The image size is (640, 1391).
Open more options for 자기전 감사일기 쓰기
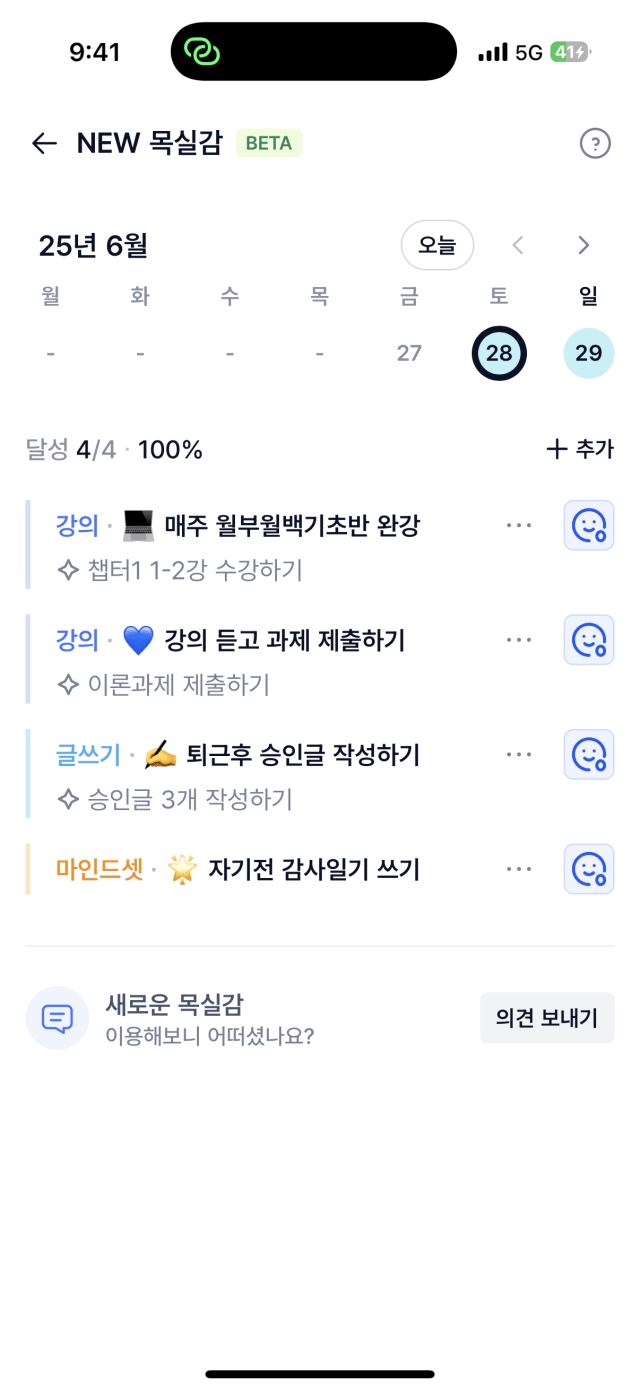pos(519,869)
